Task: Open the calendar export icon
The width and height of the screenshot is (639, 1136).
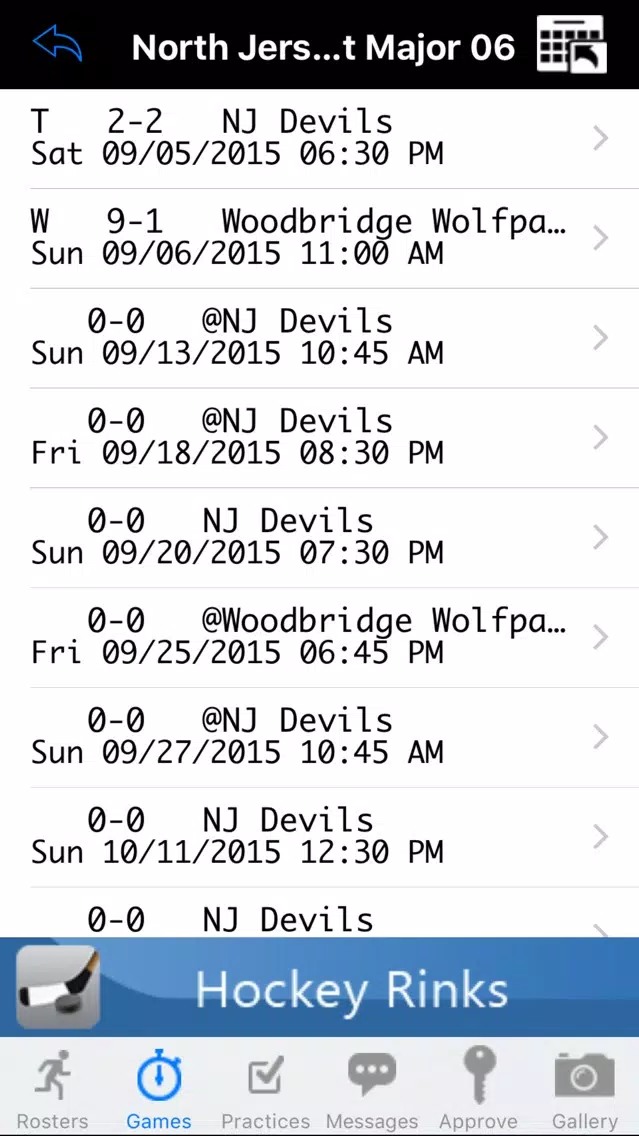Action: (571, 44)
